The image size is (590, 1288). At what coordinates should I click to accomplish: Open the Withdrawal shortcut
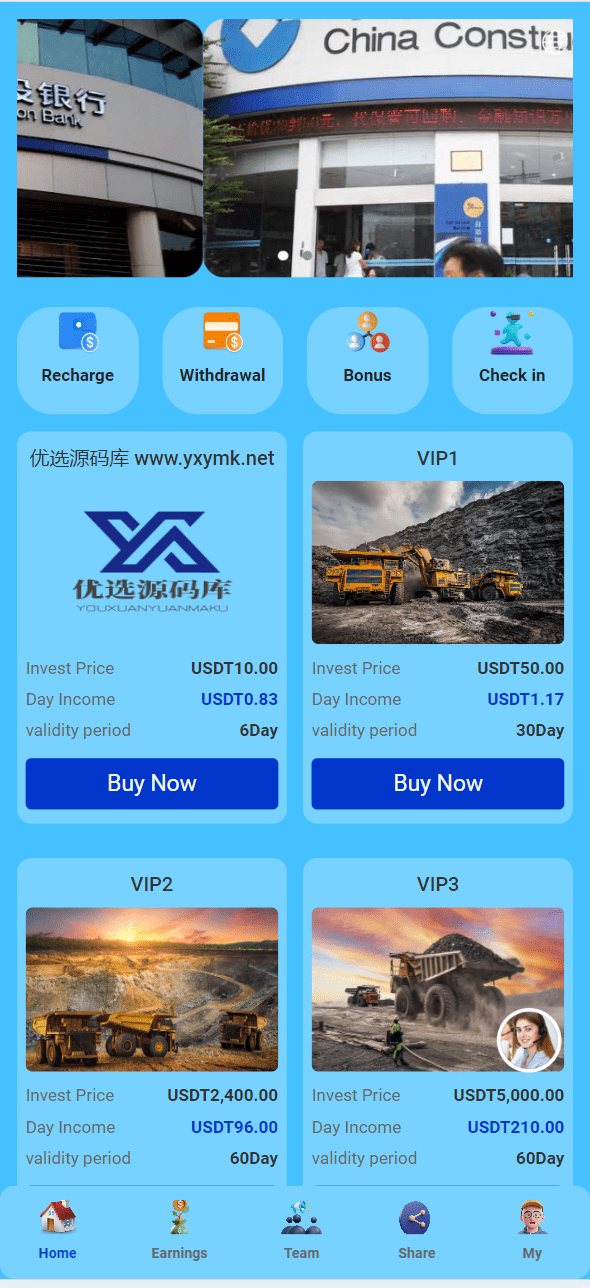pyautogui.click(x=222, y=360)
